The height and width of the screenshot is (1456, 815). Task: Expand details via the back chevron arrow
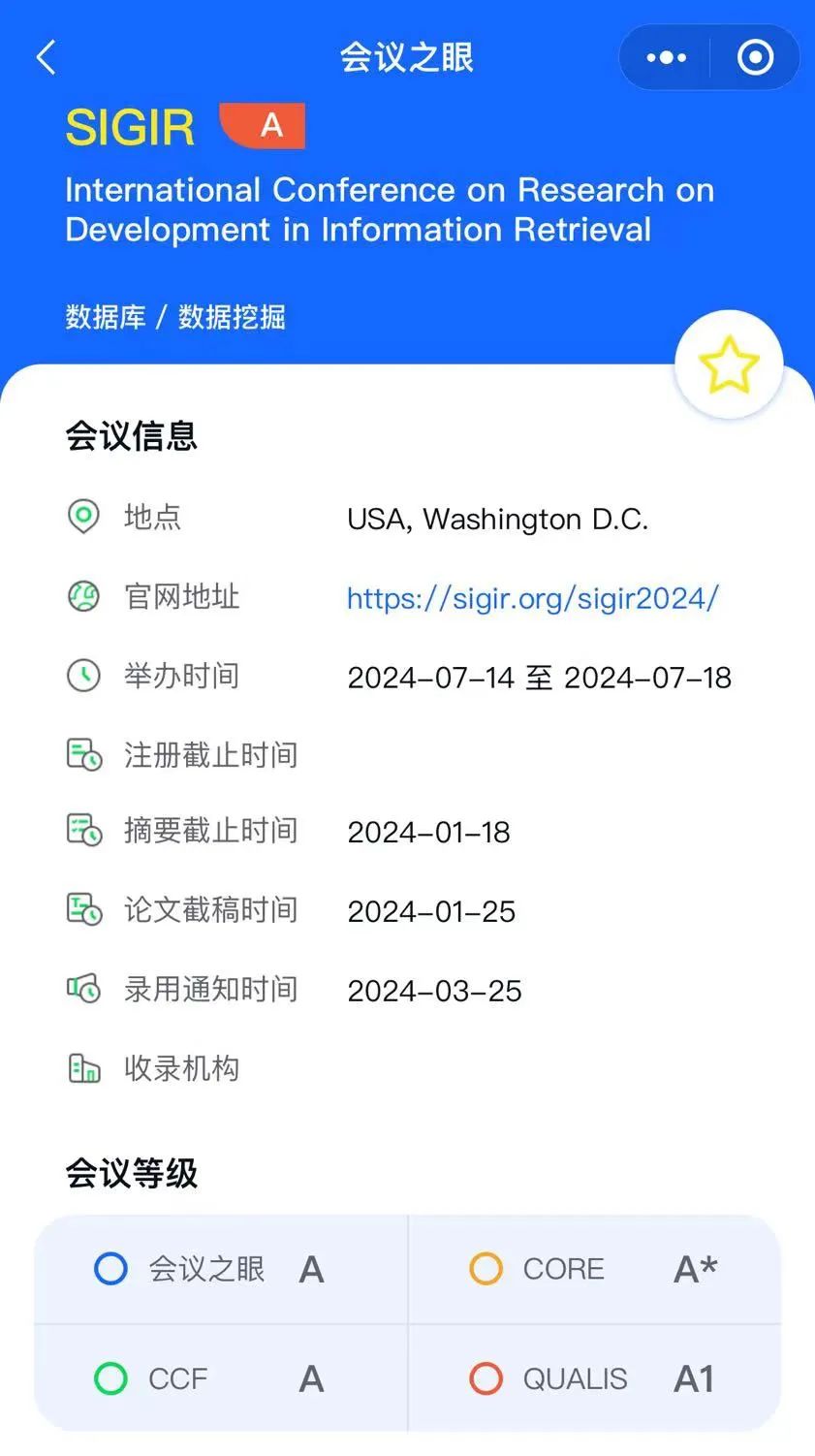point(45,57)
